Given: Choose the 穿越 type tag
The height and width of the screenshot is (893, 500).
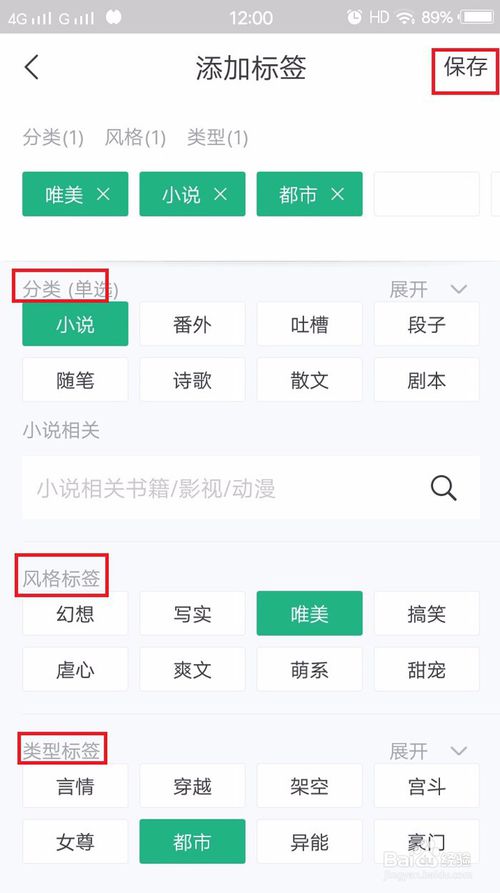Looking at the screenshot, I should 192,786.
